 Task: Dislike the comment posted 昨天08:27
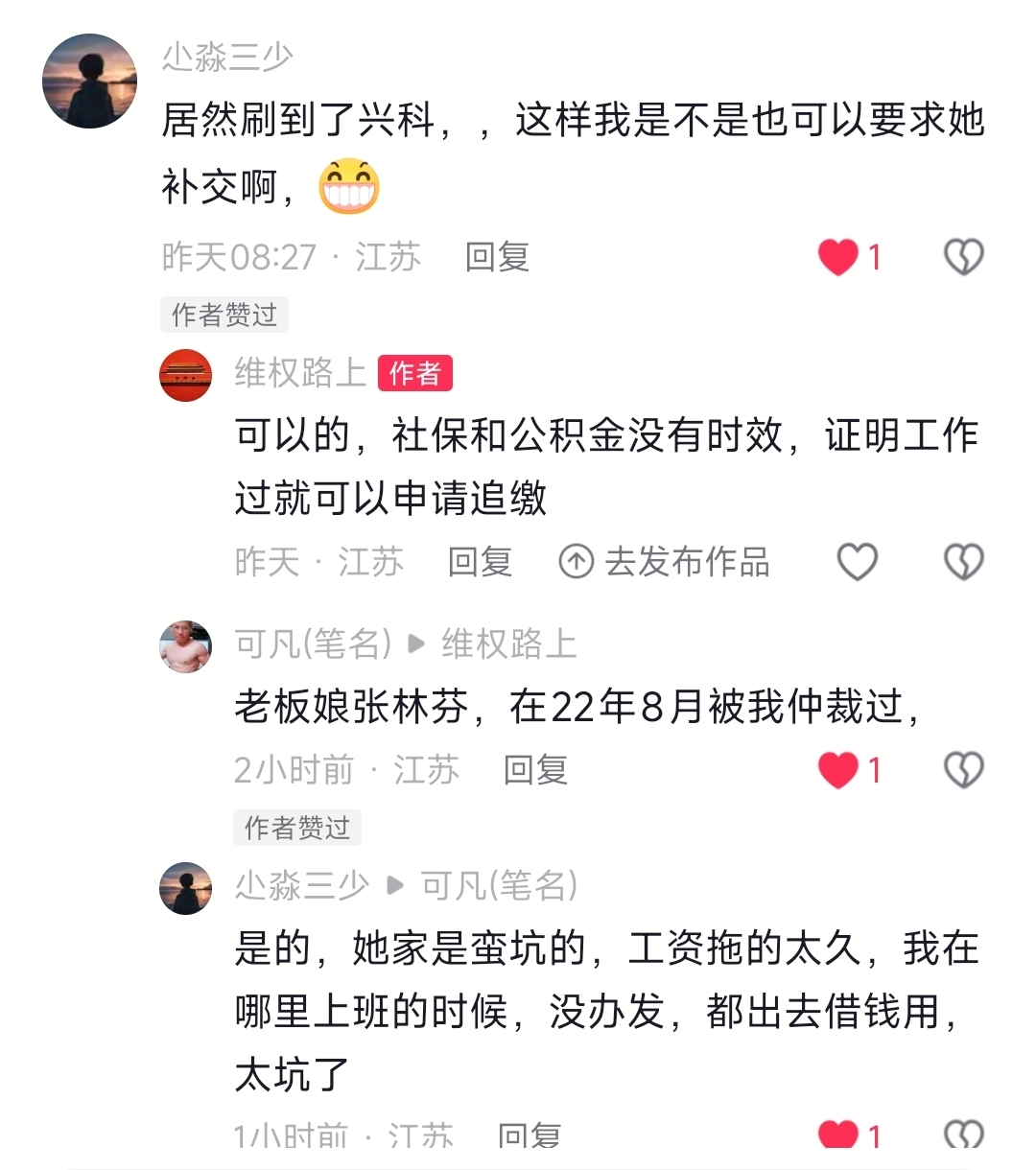(963, 257)
